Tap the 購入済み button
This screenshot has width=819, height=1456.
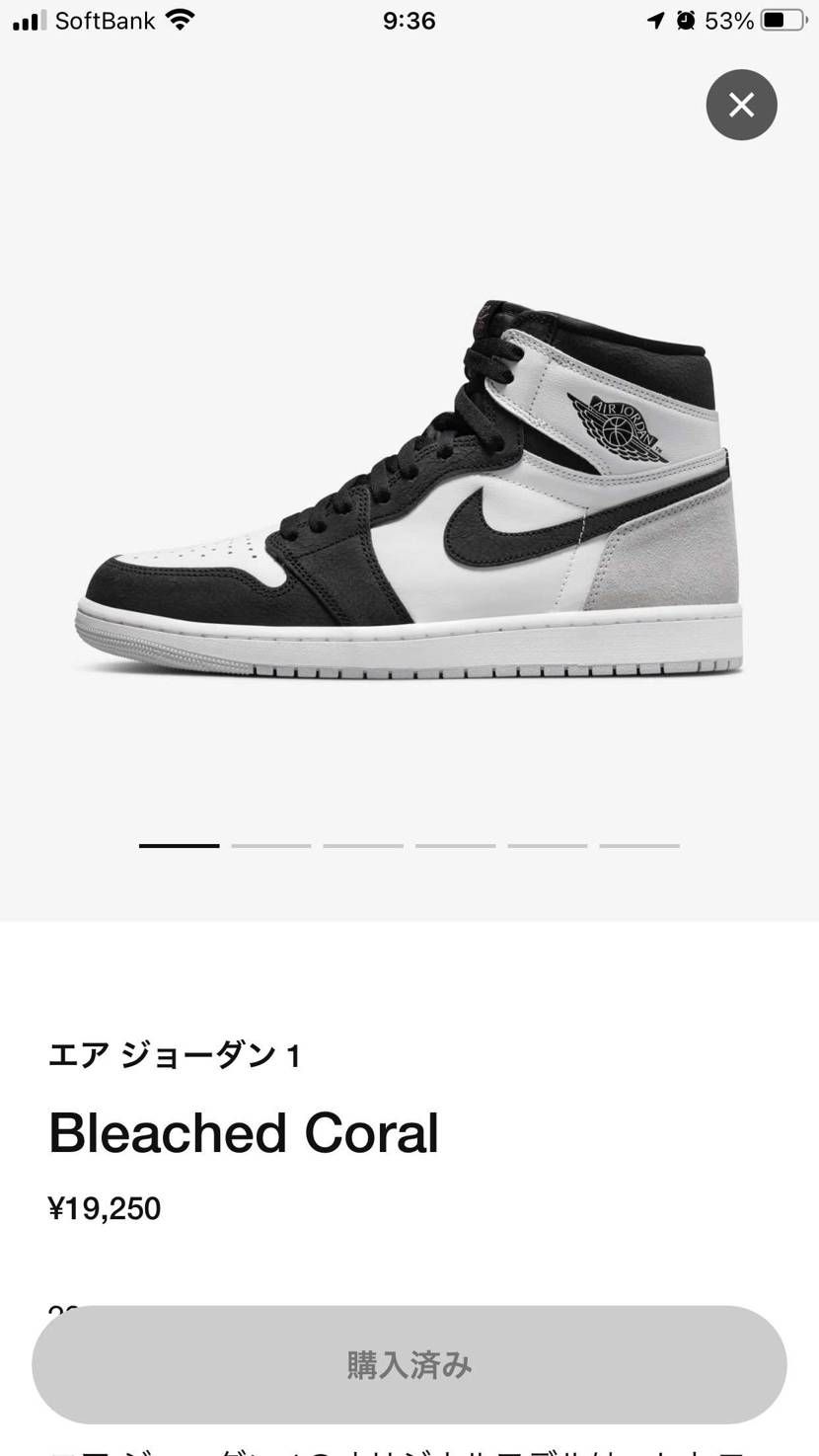pyautogui.click(x=409, y=1365)
